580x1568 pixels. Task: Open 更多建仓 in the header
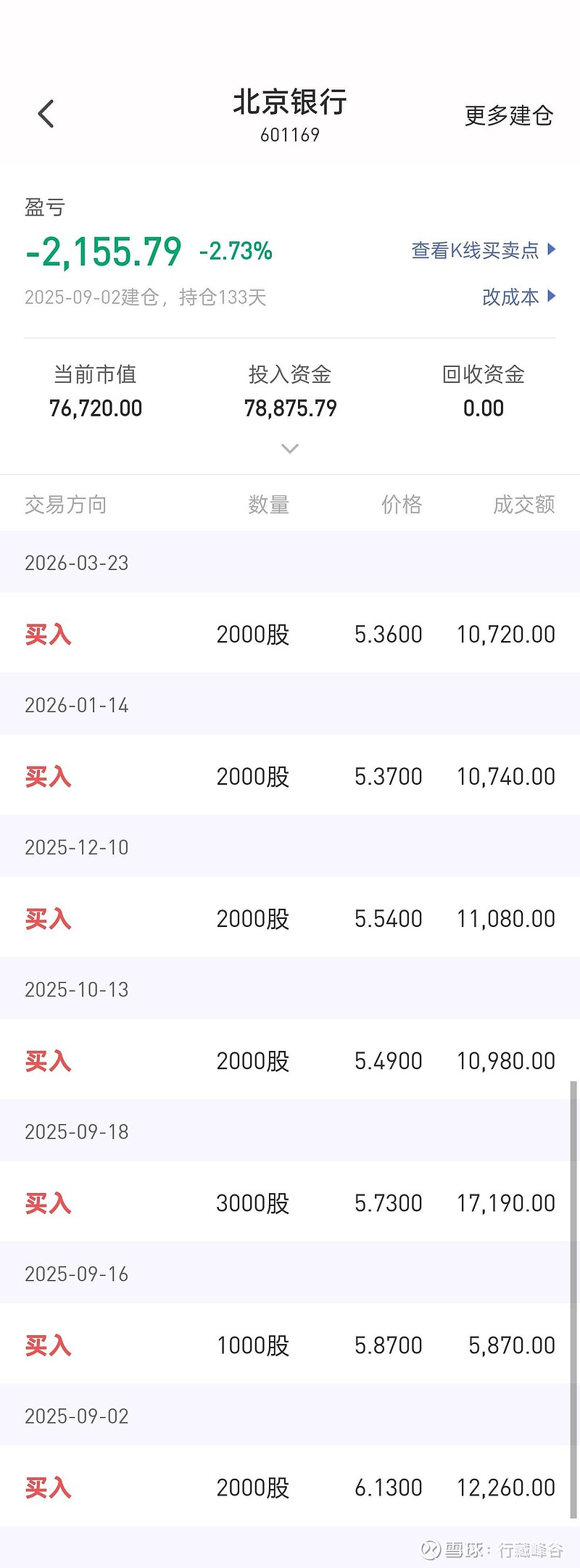tap(509, 115)
